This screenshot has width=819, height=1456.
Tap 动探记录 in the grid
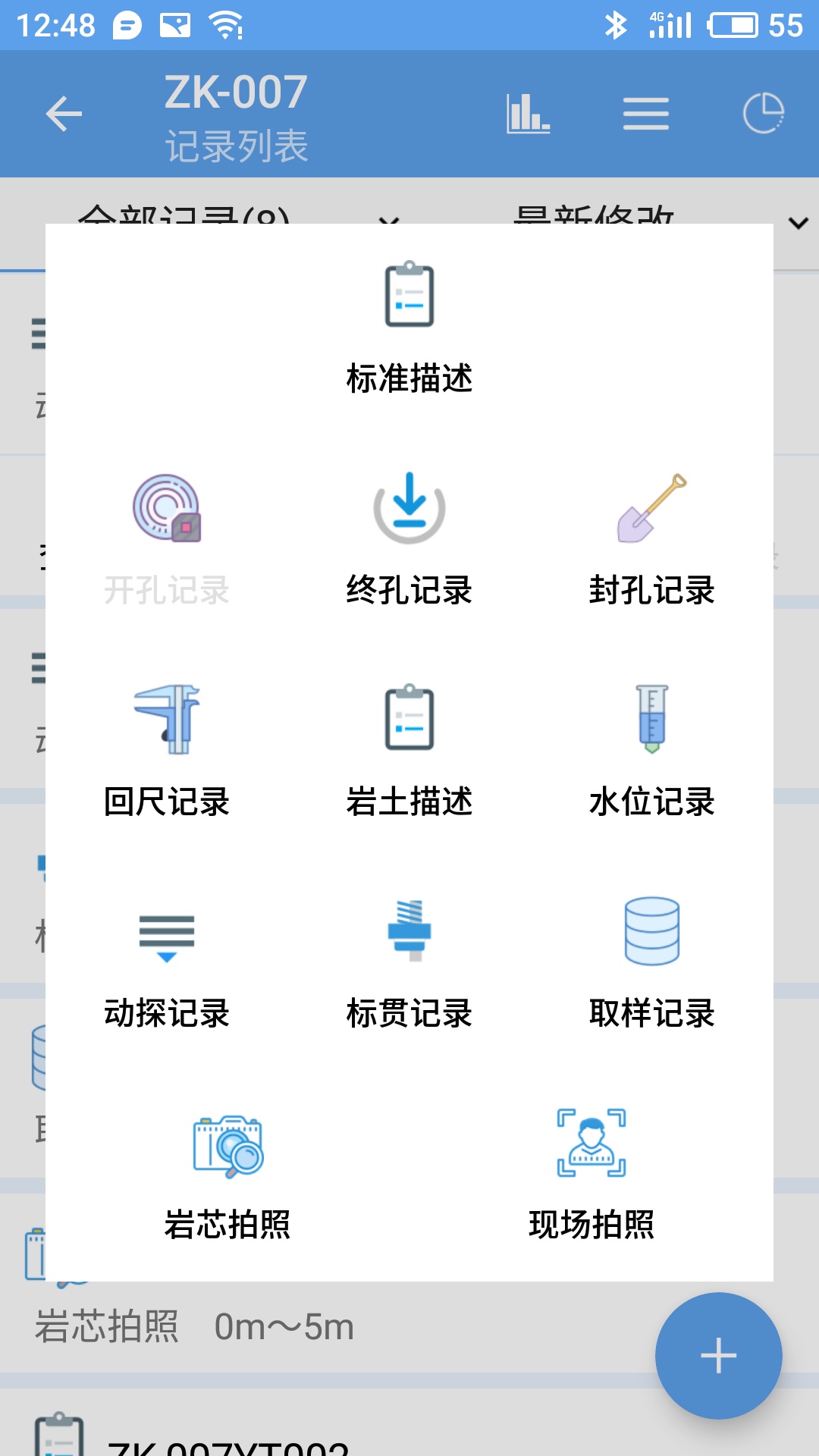(x=167, y=962)
